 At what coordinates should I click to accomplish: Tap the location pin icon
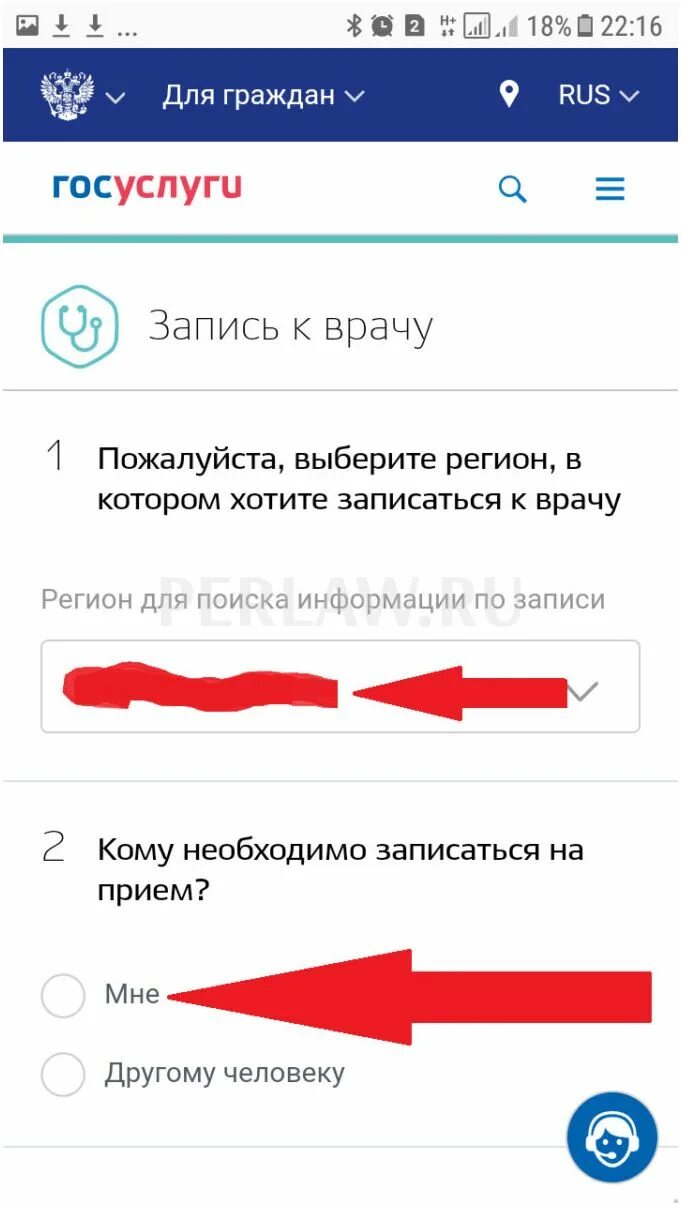tap(509, 95)
